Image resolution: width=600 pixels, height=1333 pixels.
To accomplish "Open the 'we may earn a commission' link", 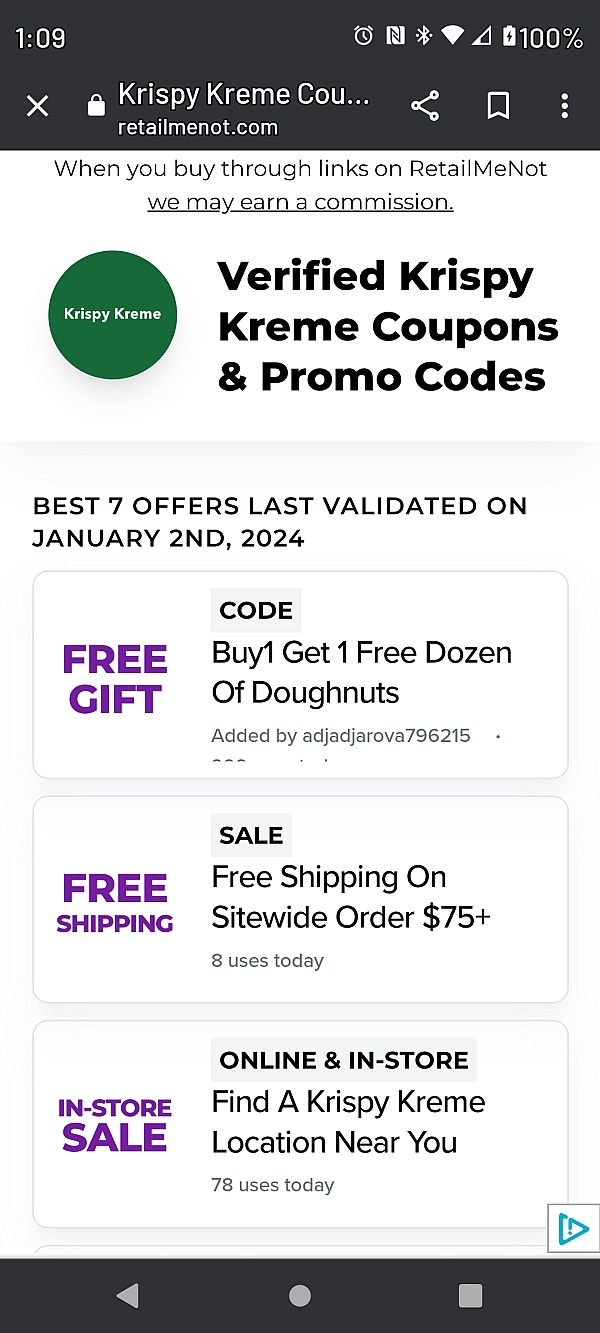I will point(300,202).
